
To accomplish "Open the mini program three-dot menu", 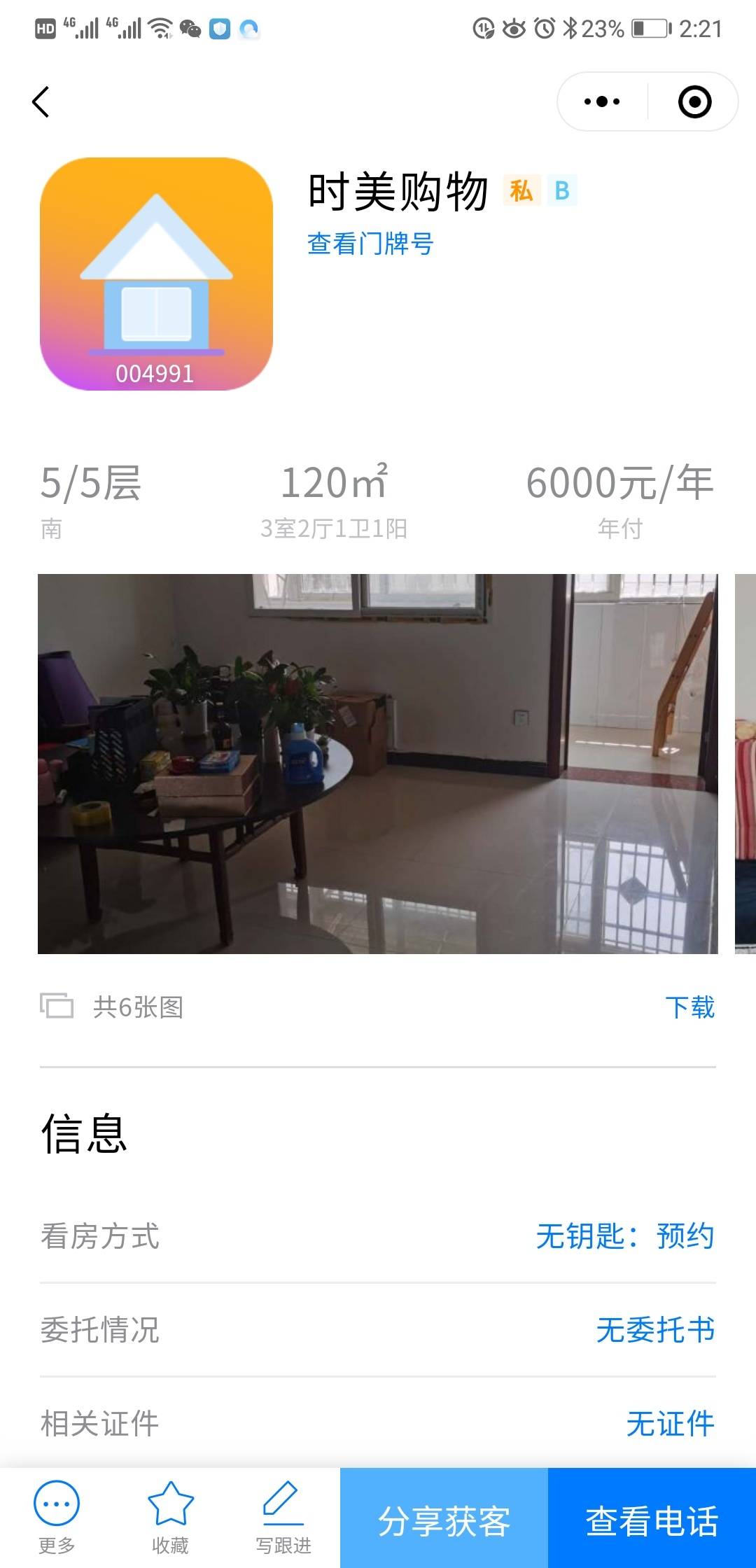I will click(x=602, y=102).
